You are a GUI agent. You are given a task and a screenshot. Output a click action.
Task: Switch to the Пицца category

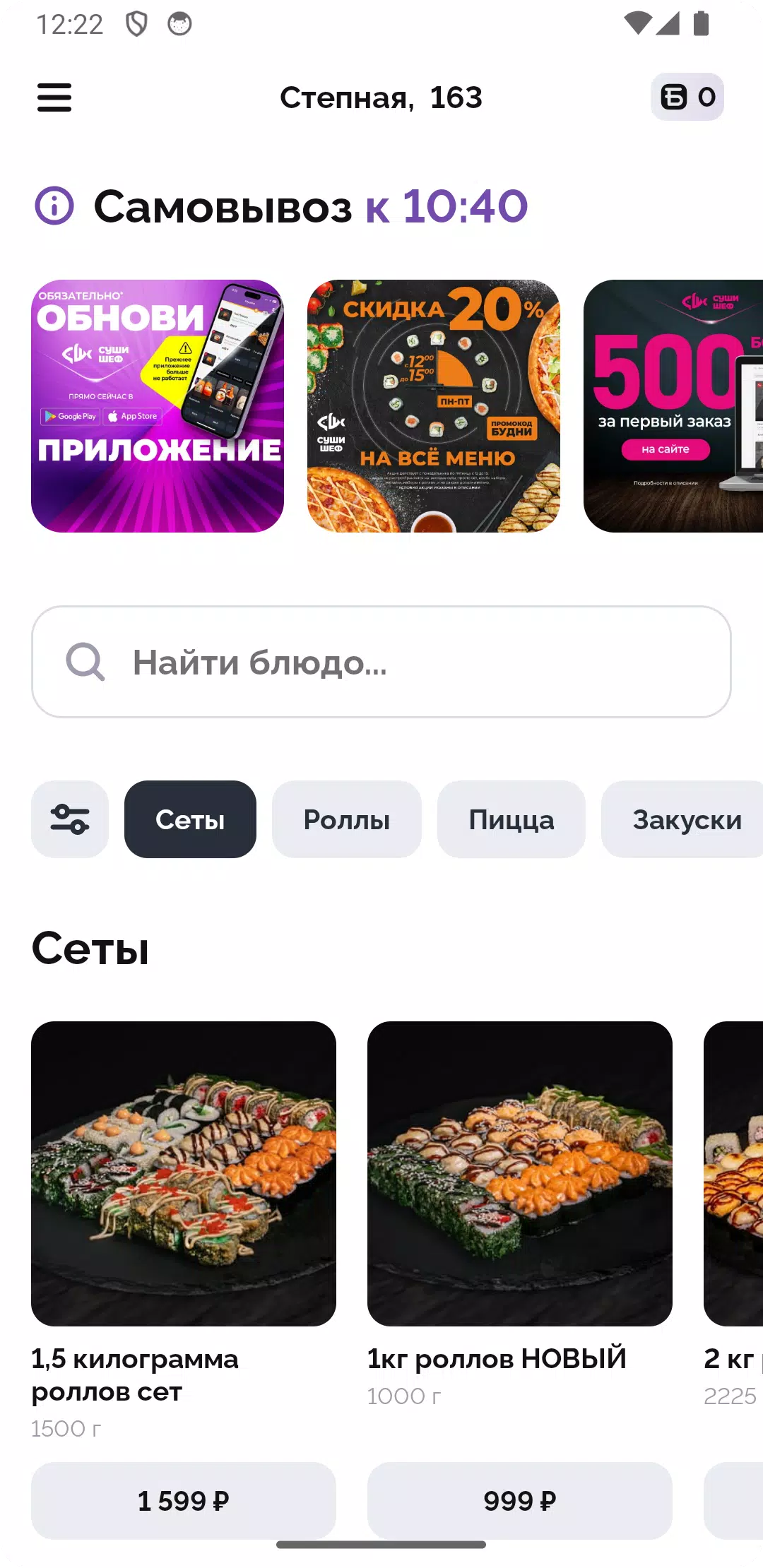click(x=511, y=819)
